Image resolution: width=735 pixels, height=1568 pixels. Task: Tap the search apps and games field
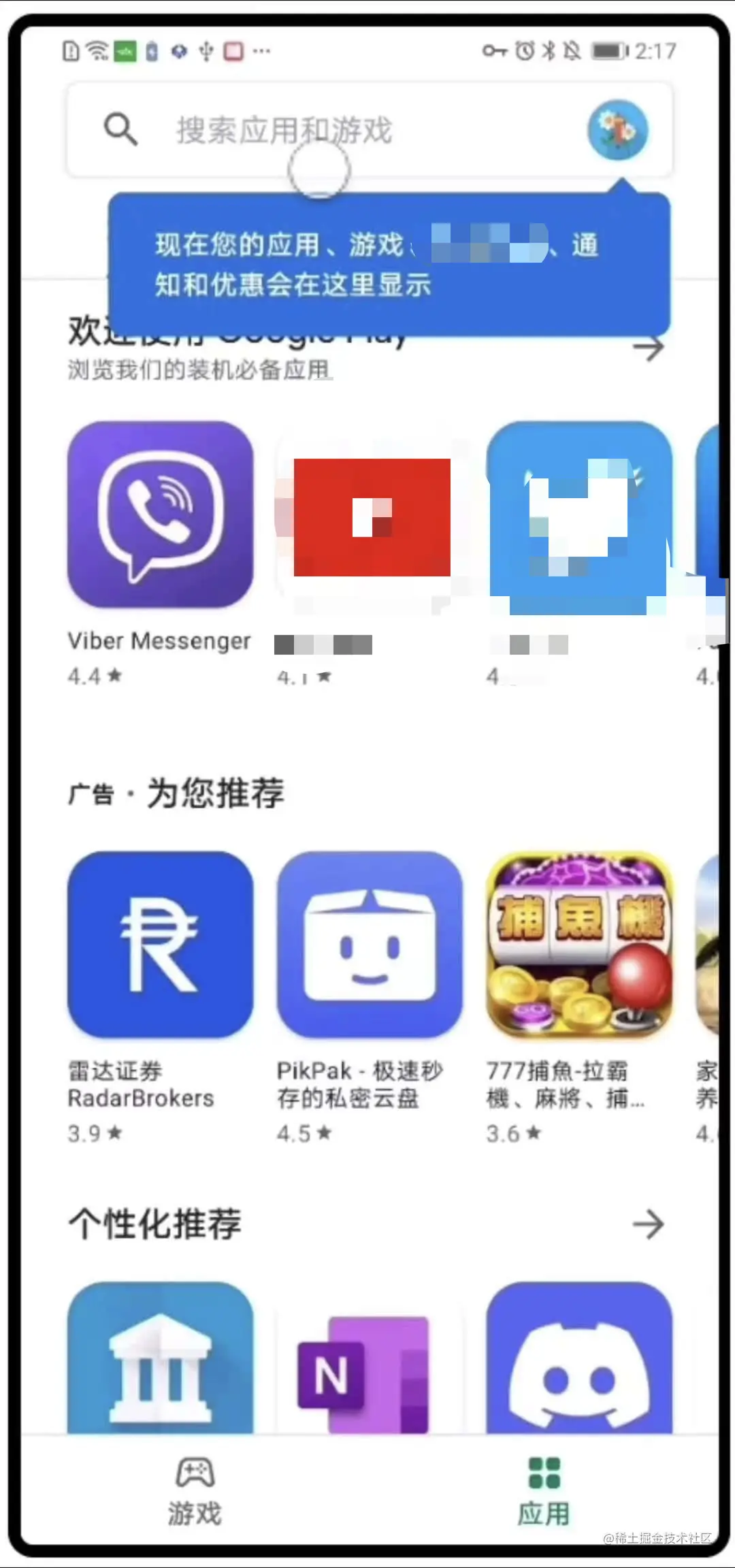pos(340,129)
